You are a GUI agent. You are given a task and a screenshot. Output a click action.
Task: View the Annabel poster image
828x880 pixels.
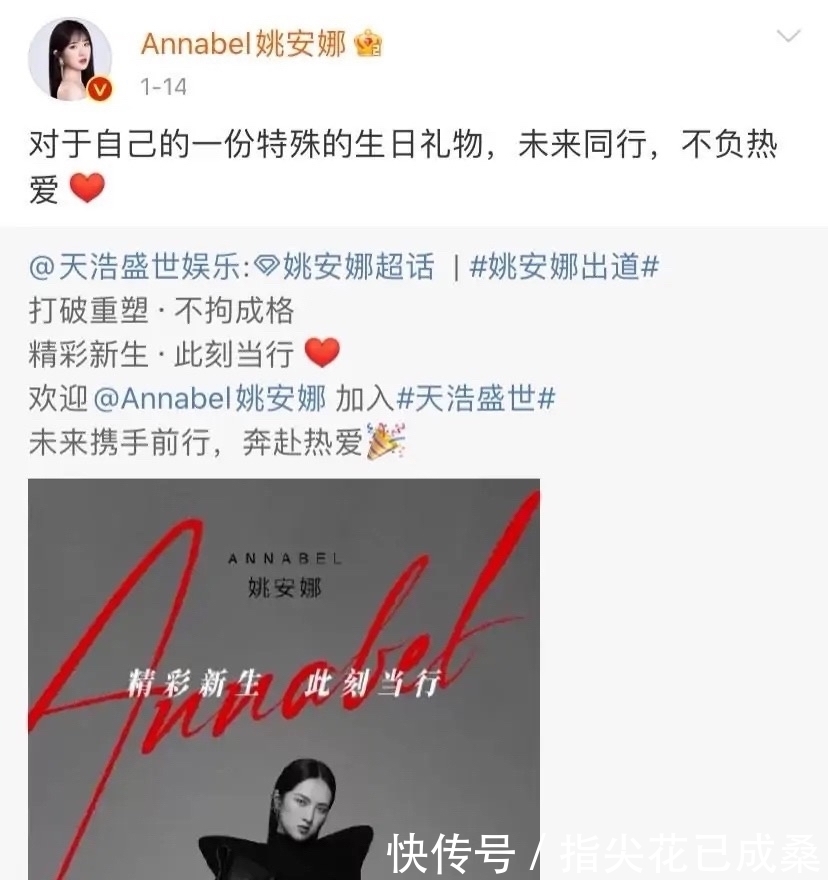pyautogui.click(x=284, y=678)
